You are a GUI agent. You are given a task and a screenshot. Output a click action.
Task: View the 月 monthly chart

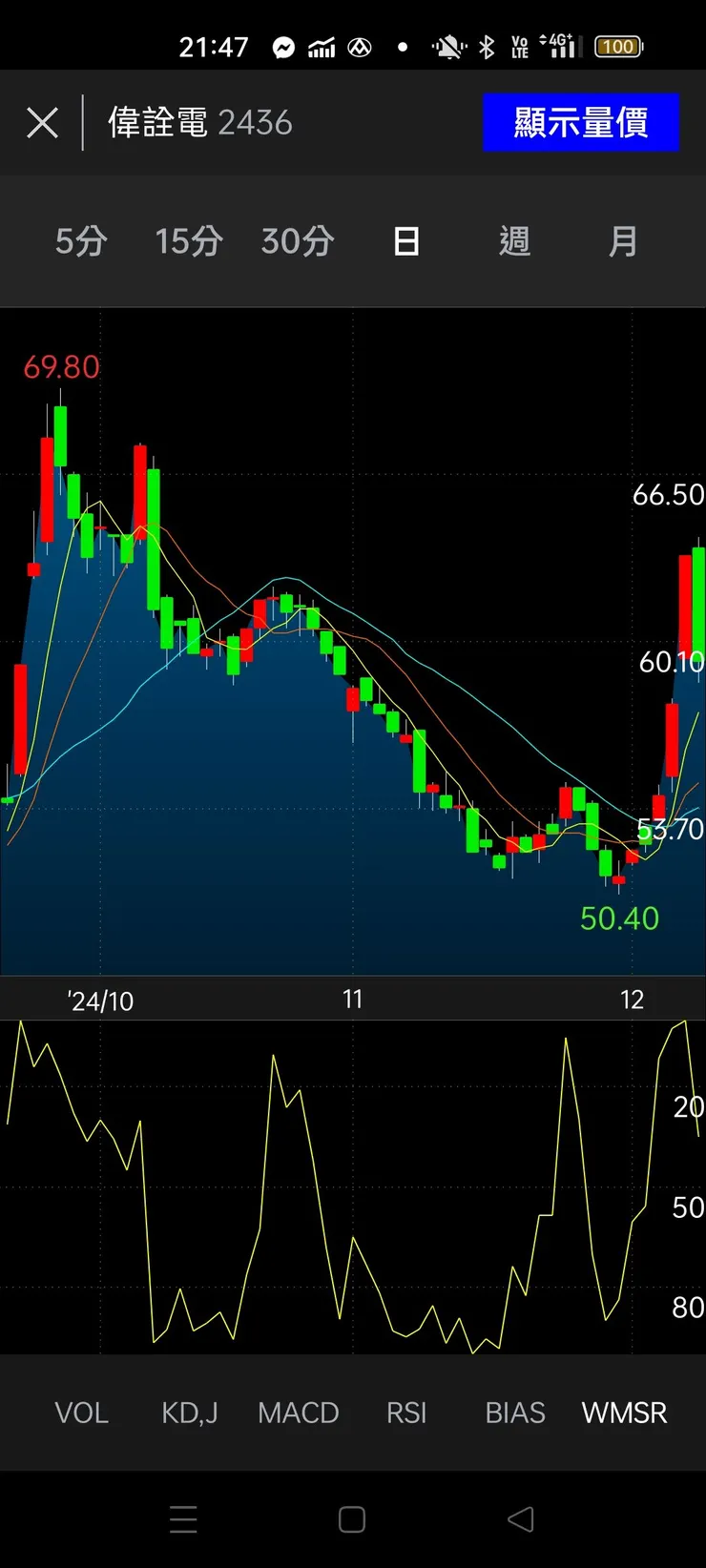(623, 241)
